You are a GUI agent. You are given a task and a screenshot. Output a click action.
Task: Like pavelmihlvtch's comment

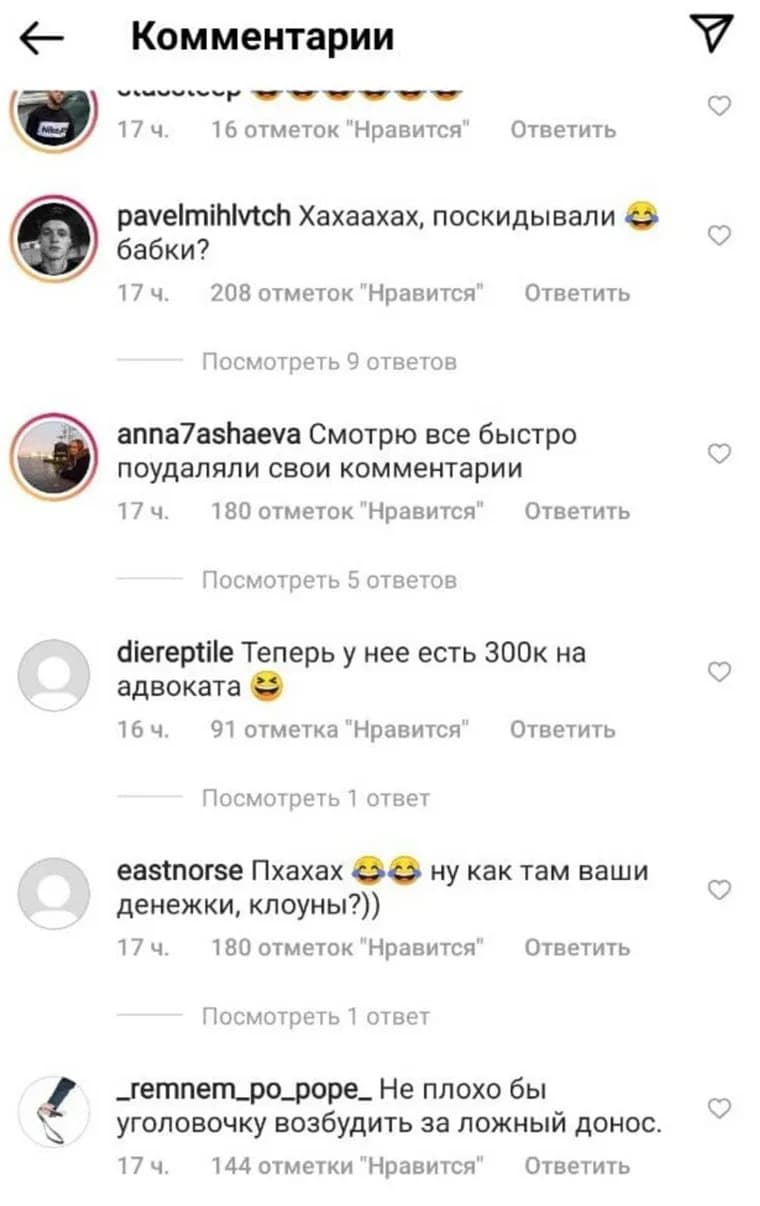tap(719, 235)
